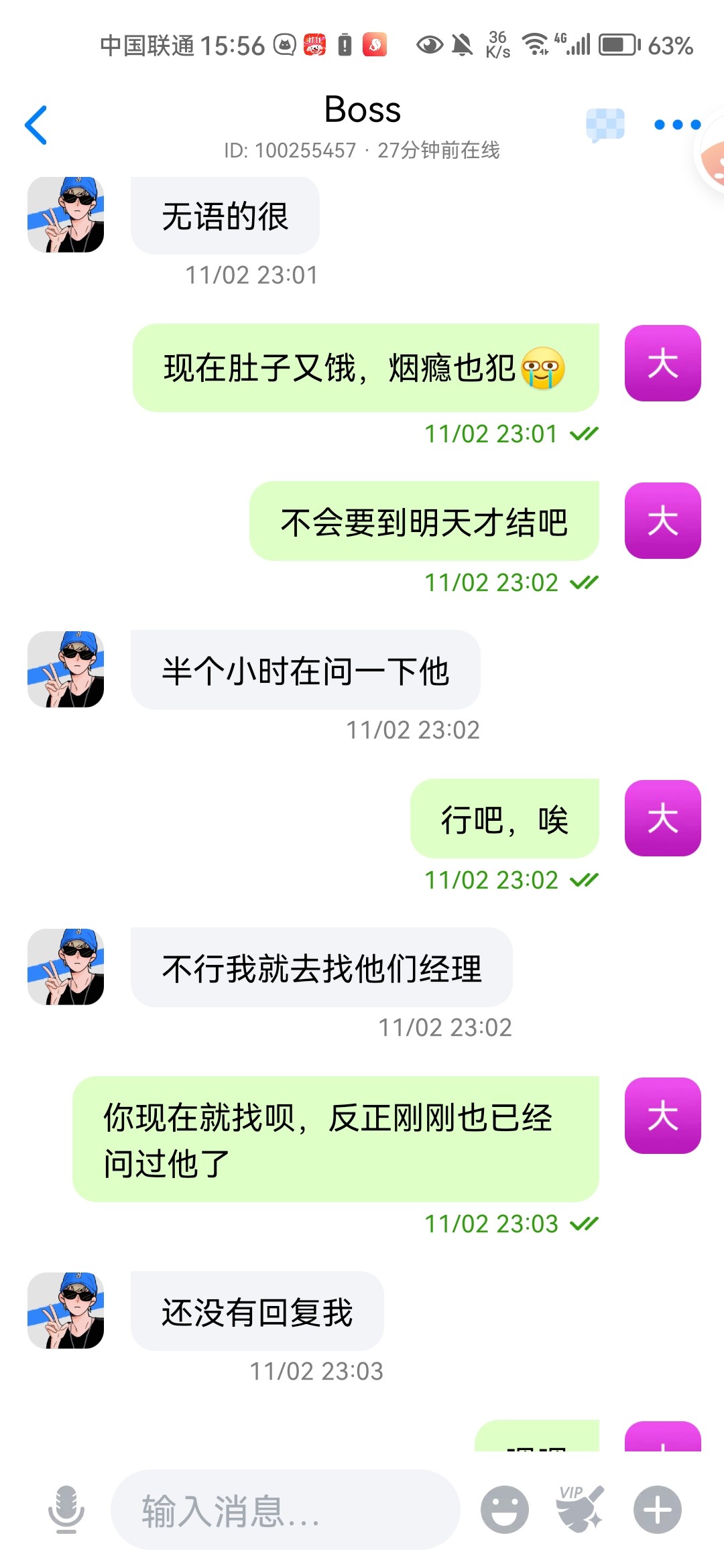724x1568 pixels.
Task: Open the chat title Boss profile
Action: point(361,109)
